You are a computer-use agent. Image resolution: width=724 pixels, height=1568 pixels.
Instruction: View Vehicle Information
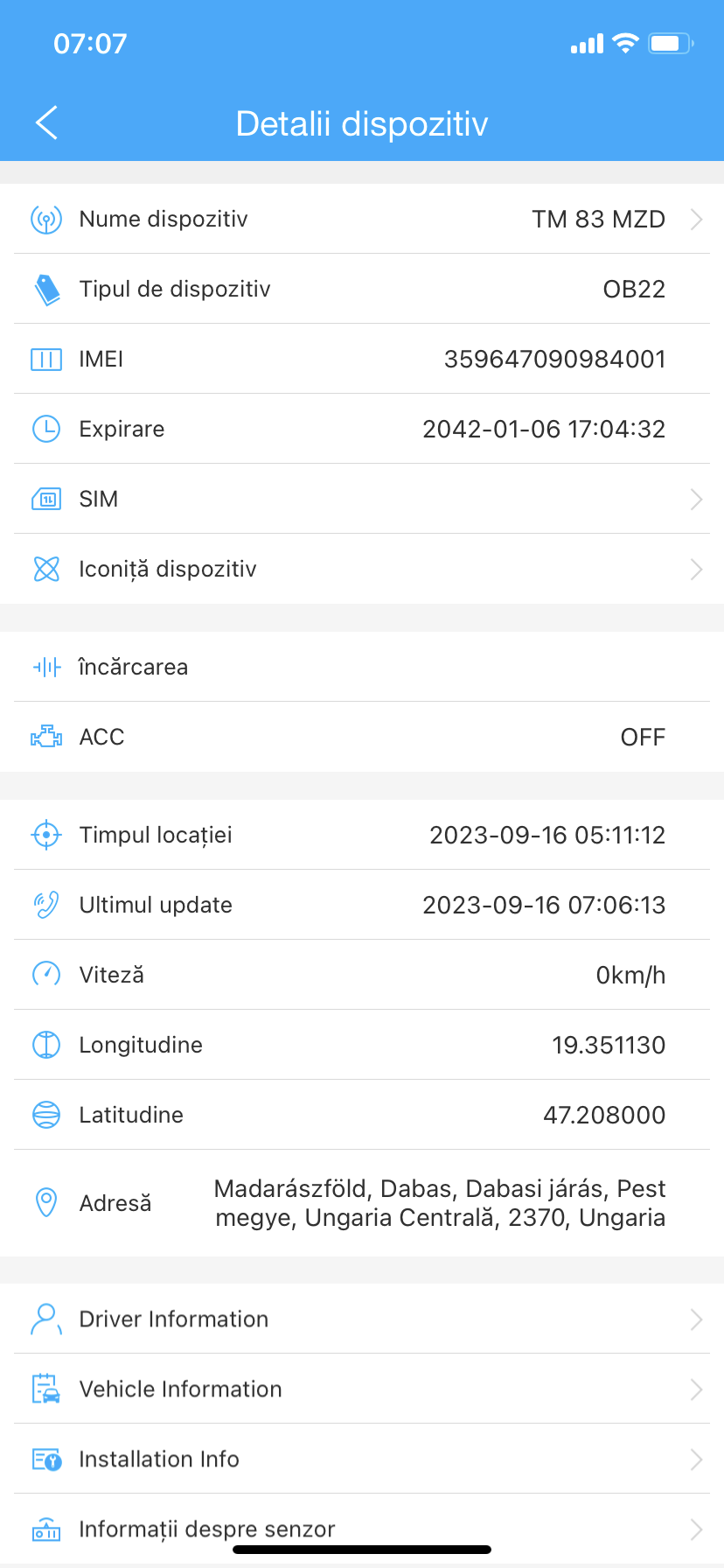362,1389
